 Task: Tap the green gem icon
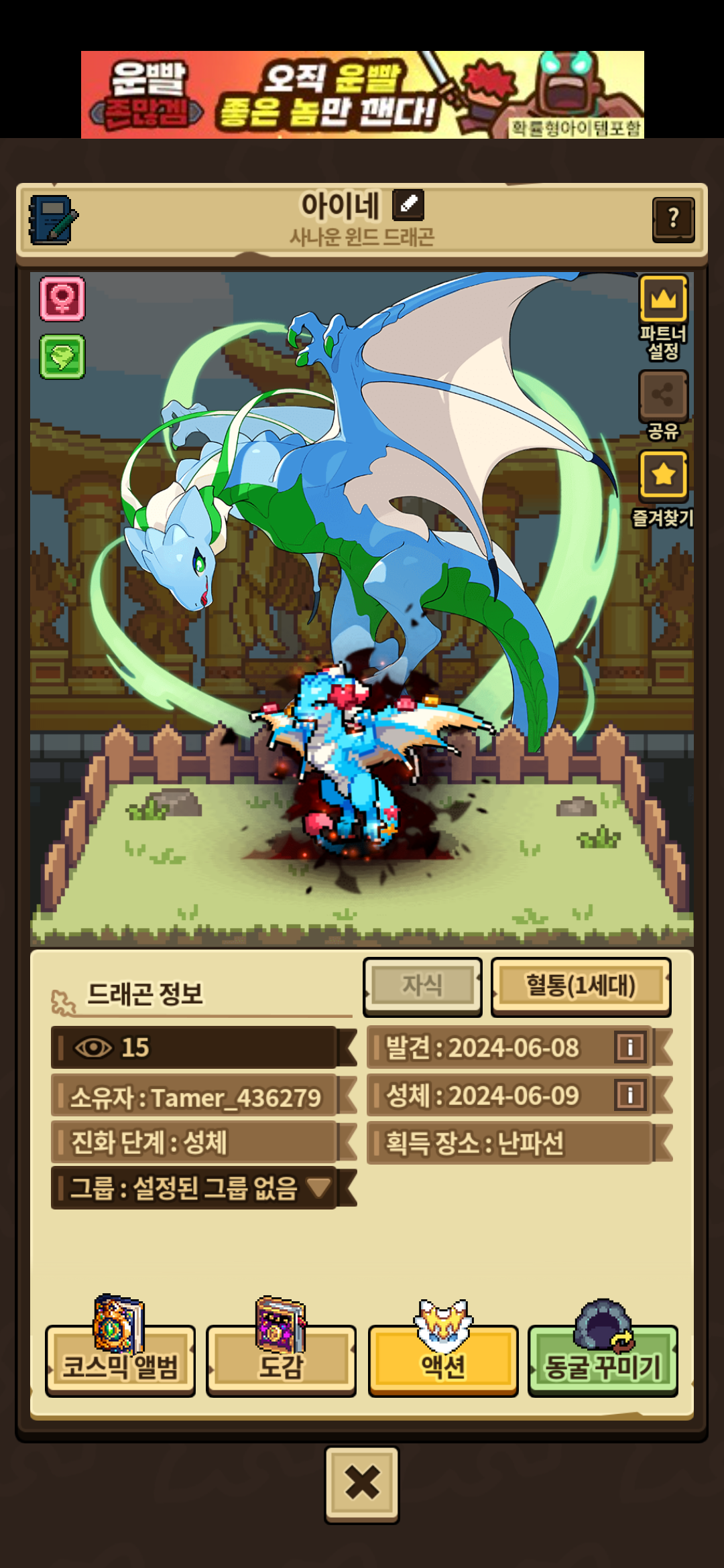click(x=62, y=356)
